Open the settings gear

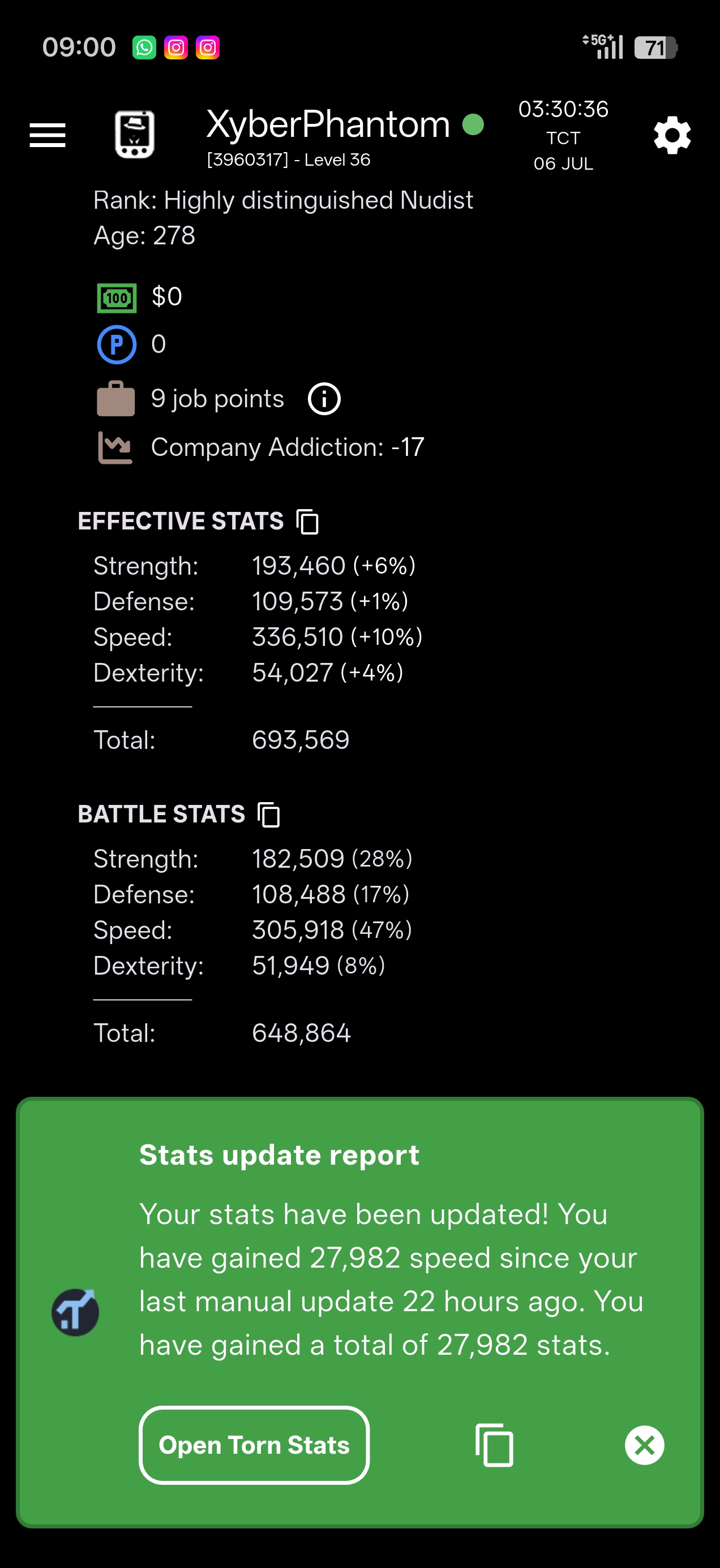[x=672, y=135]
